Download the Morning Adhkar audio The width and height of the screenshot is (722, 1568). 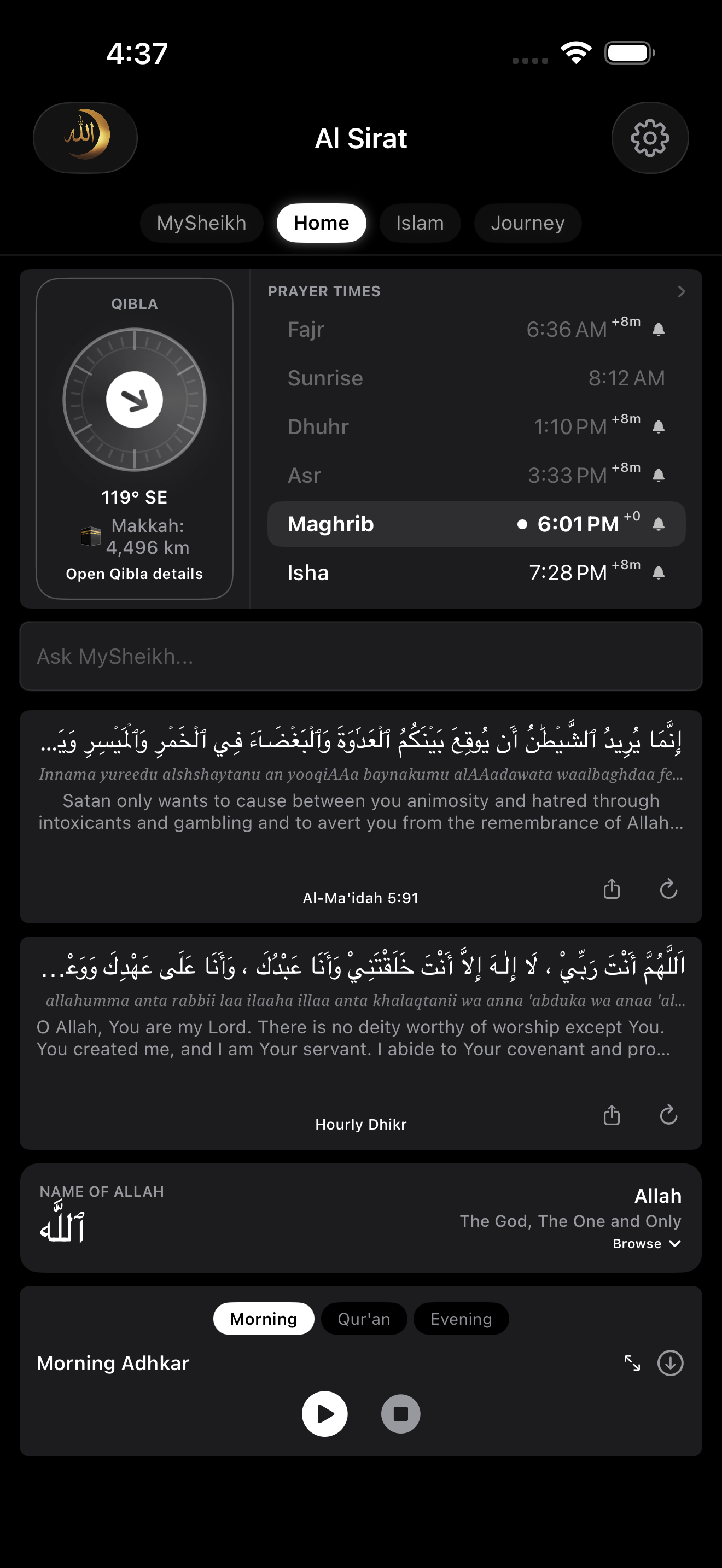pos(670,1363)
